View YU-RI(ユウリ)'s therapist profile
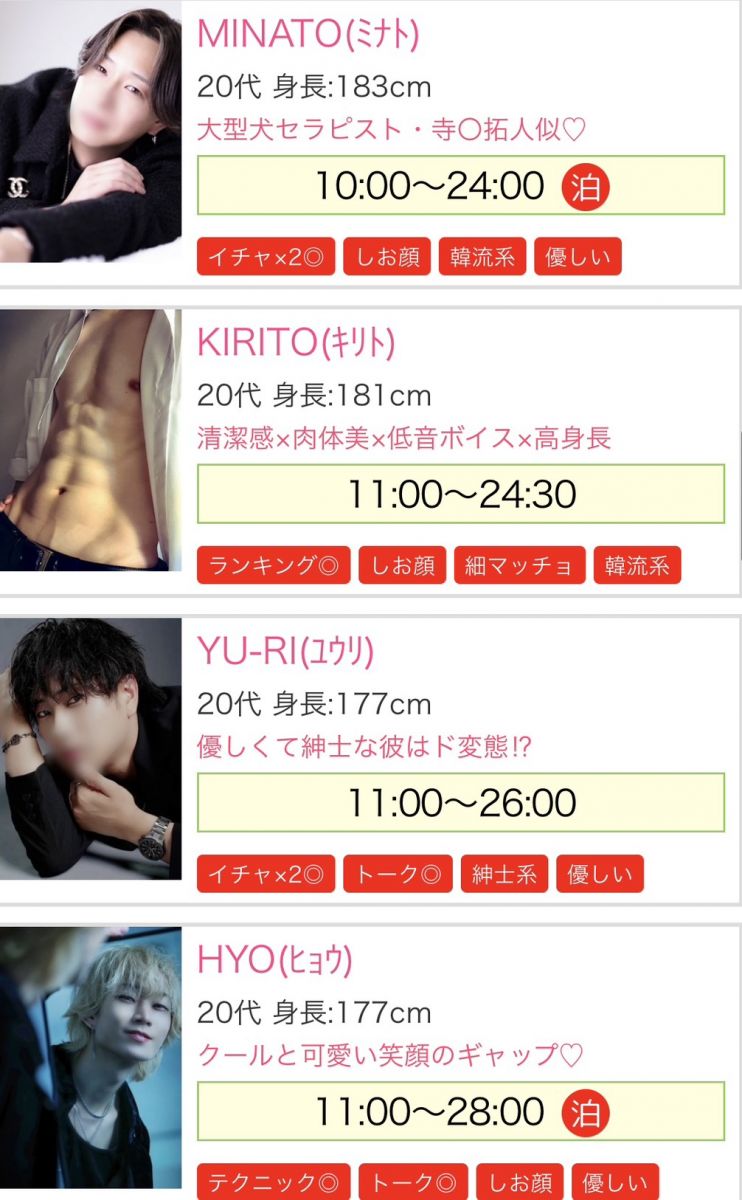The width and height of the screenshot is (742, 1200). point(285,652)
